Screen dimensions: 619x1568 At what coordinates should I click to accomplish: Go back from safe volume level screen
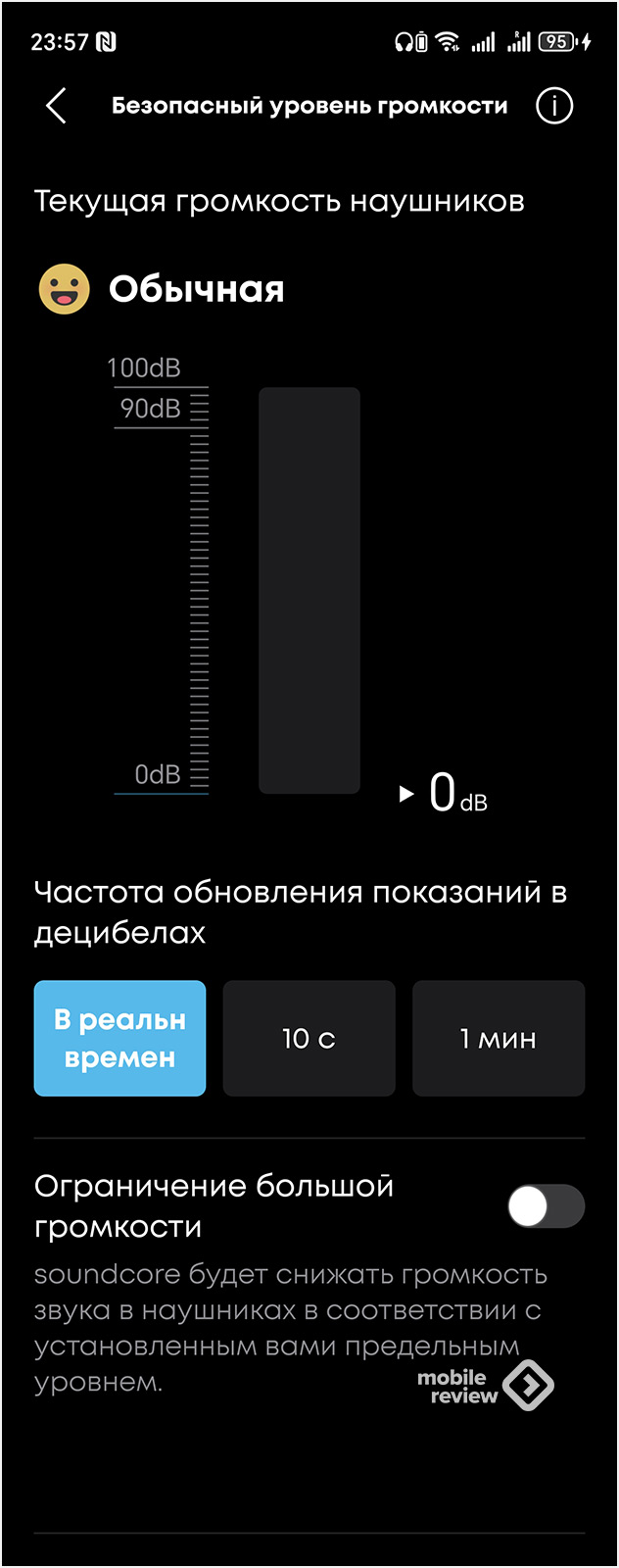coord(57,106)
